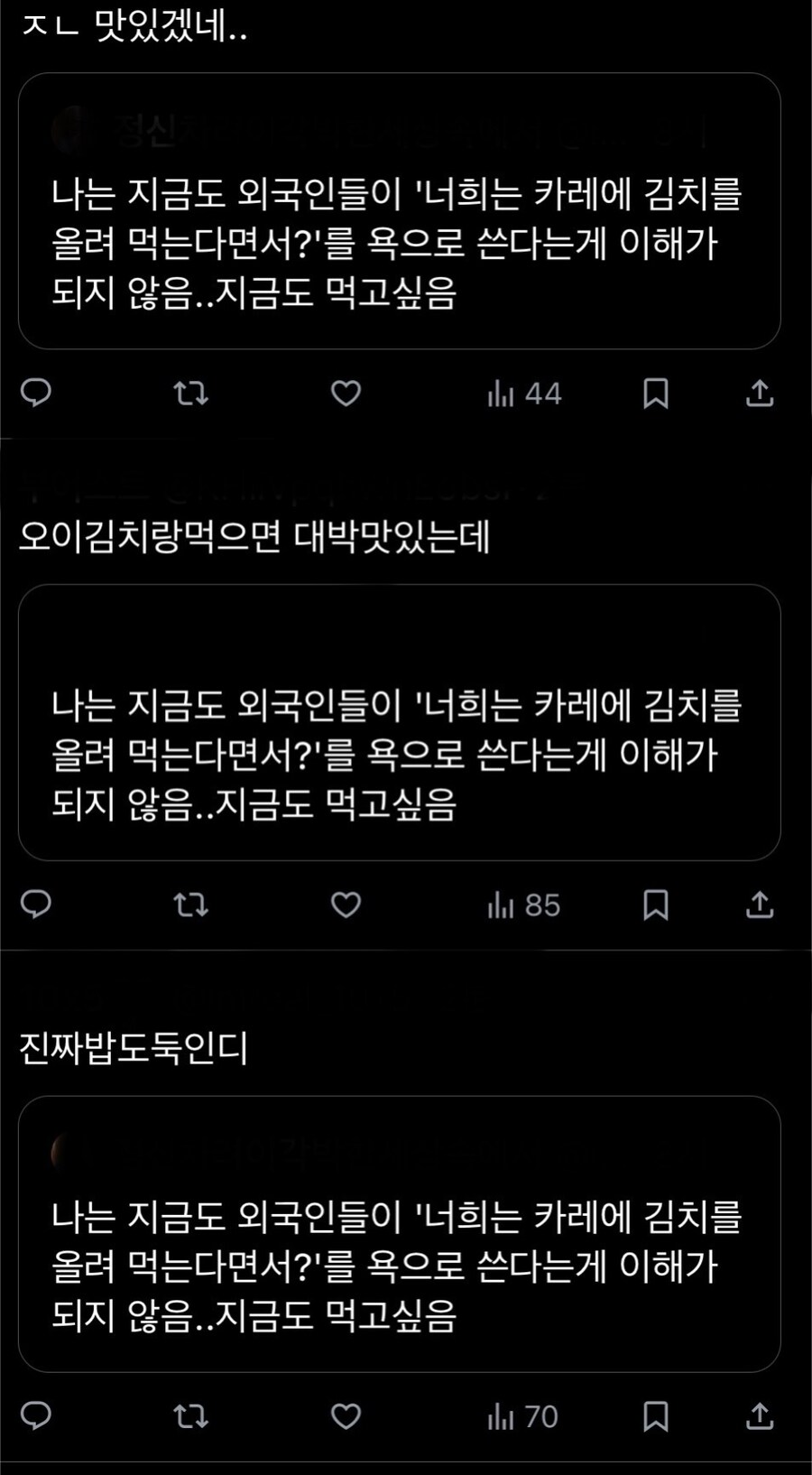Retweet the first tweet
Image resolution: width=812 pixels, height=1475 pixels.
pos(191,394)
